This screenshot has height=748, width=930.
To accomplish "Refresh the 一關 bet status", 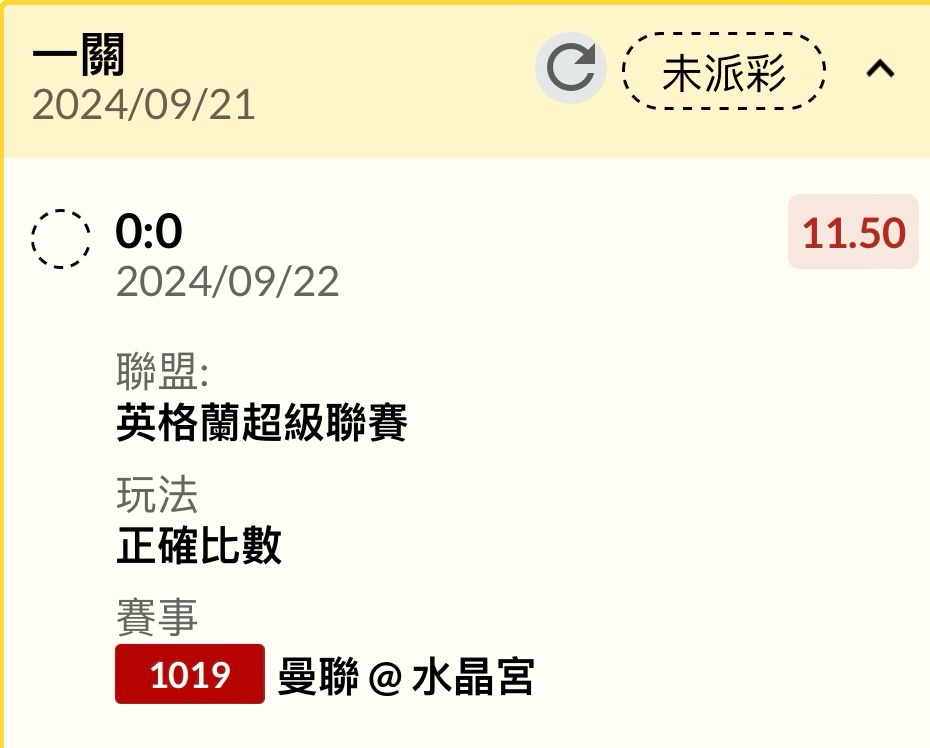I will click(x=571, y=69).
